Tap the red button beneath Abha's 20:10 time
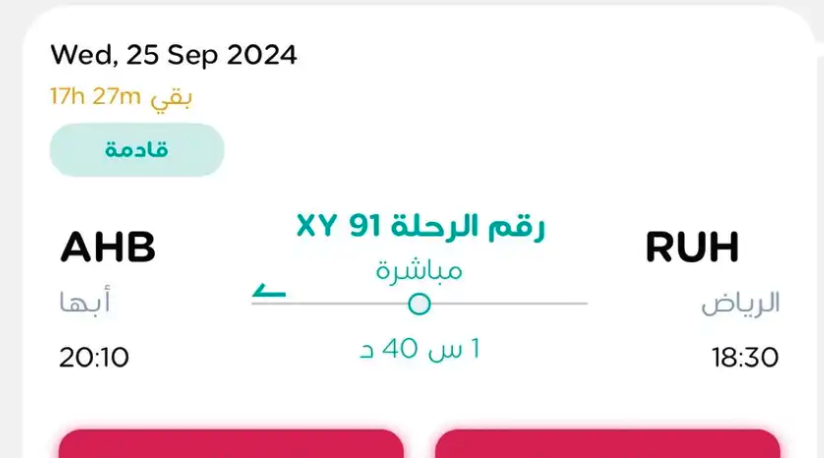This screenshot has height=458, width=824. [231, 444]
